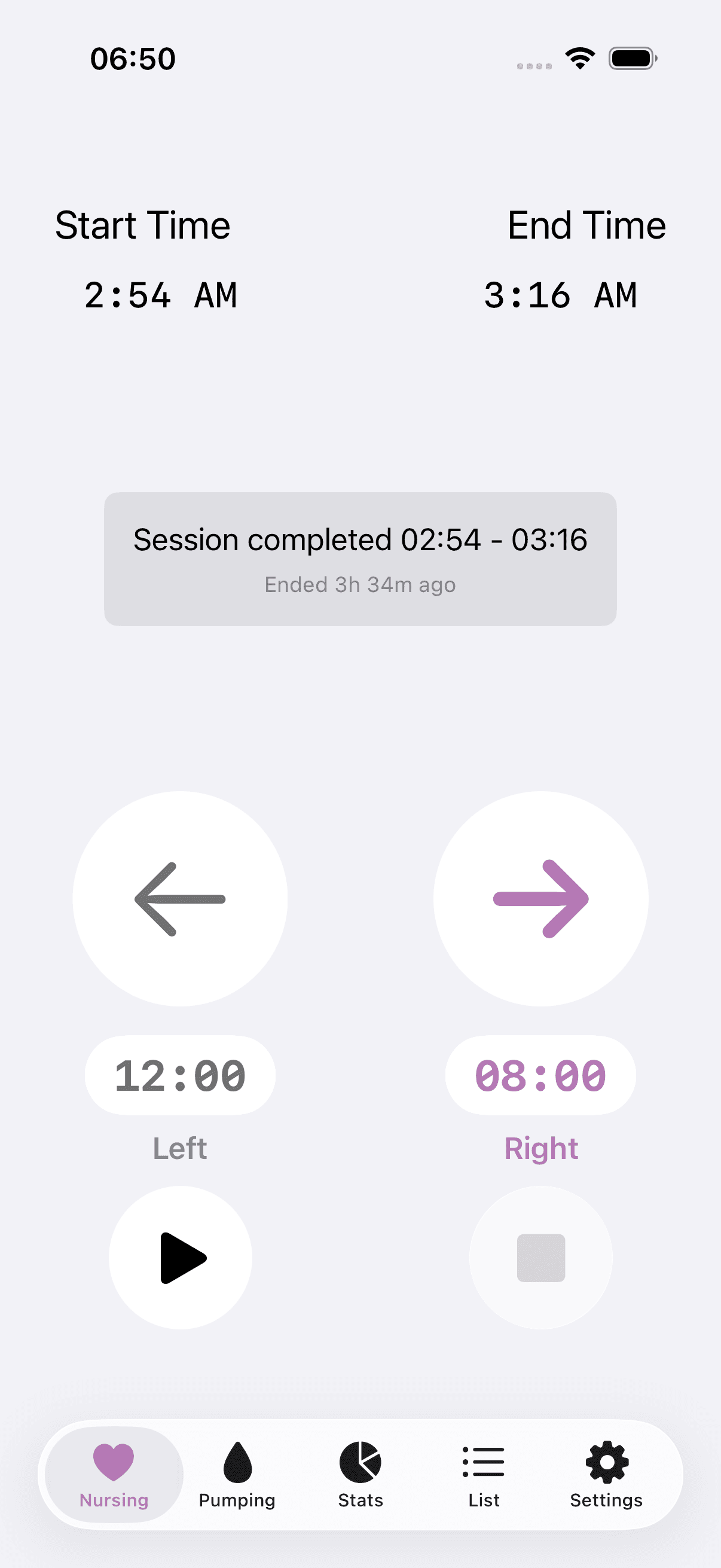Screen dimensions: 721x1568
Task: Tap the Left side label
Action: (x=179, y=1148)
